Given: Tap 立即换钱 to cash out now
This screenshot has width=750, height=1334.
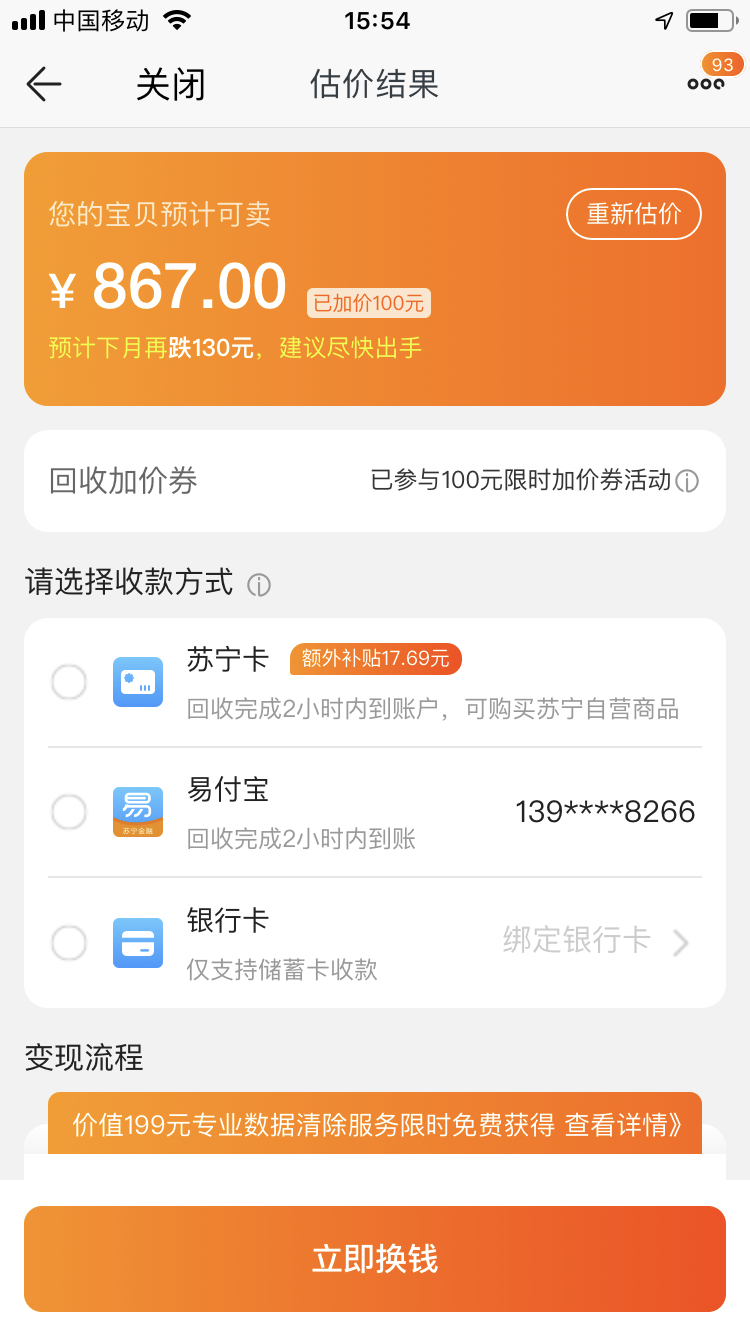Looking at the screenshot, I should (375, 1259).
